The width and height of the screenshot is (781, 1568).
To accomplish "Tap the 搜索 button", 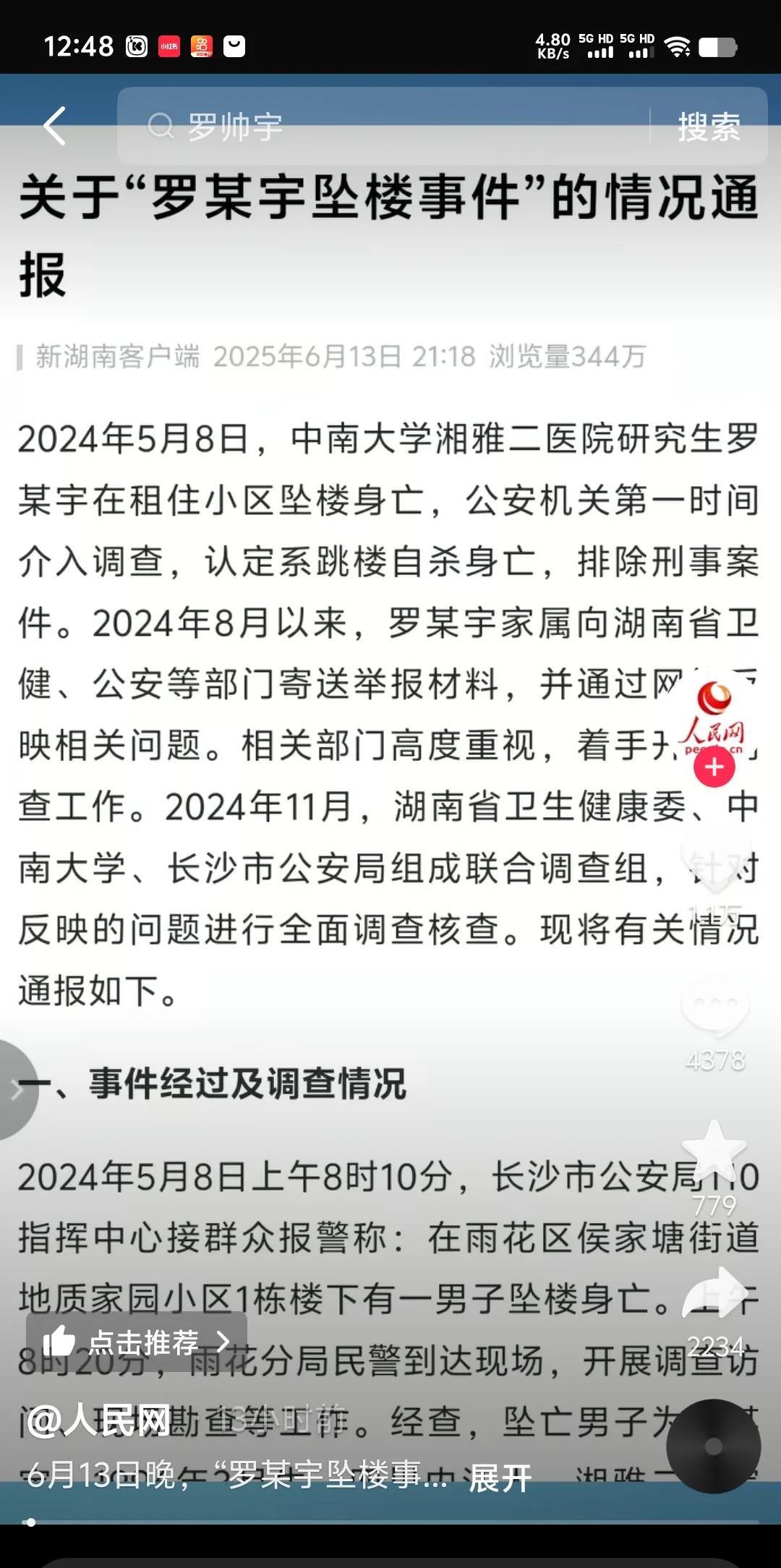I will [x=709, y=127].
